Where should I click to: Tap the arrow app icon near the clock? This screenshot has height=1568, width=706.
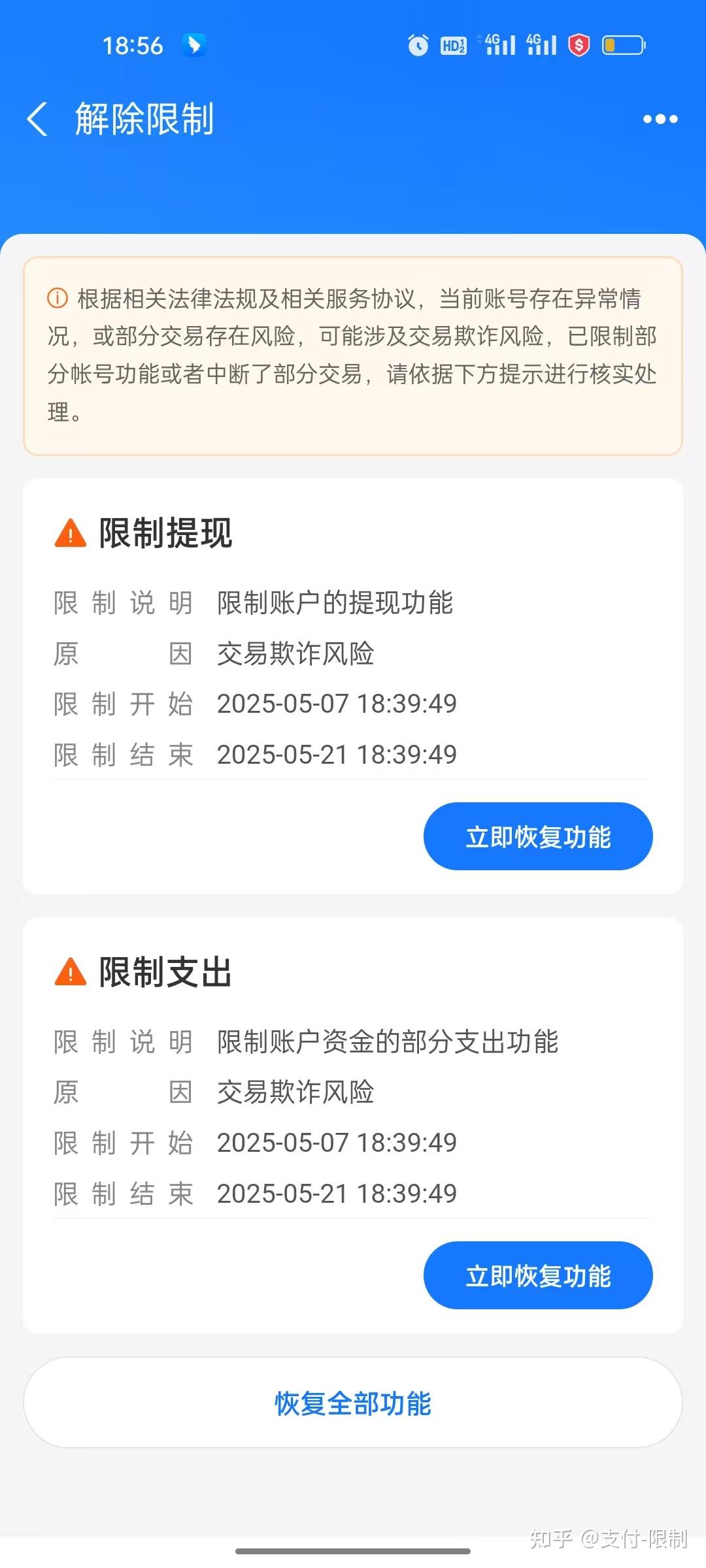tap(194, 45)
